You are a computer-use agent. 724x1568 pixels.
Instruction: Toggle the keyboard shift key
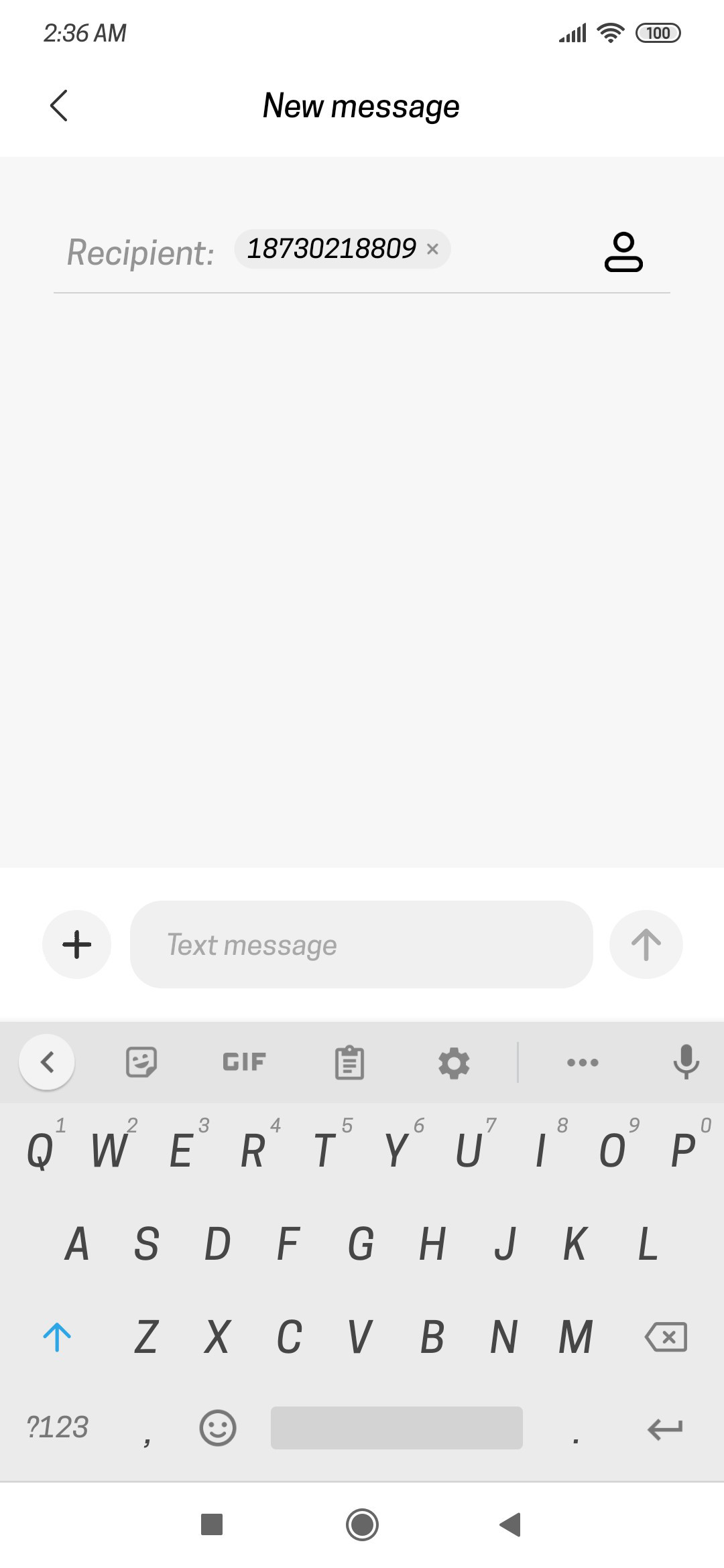[57, 1337]
